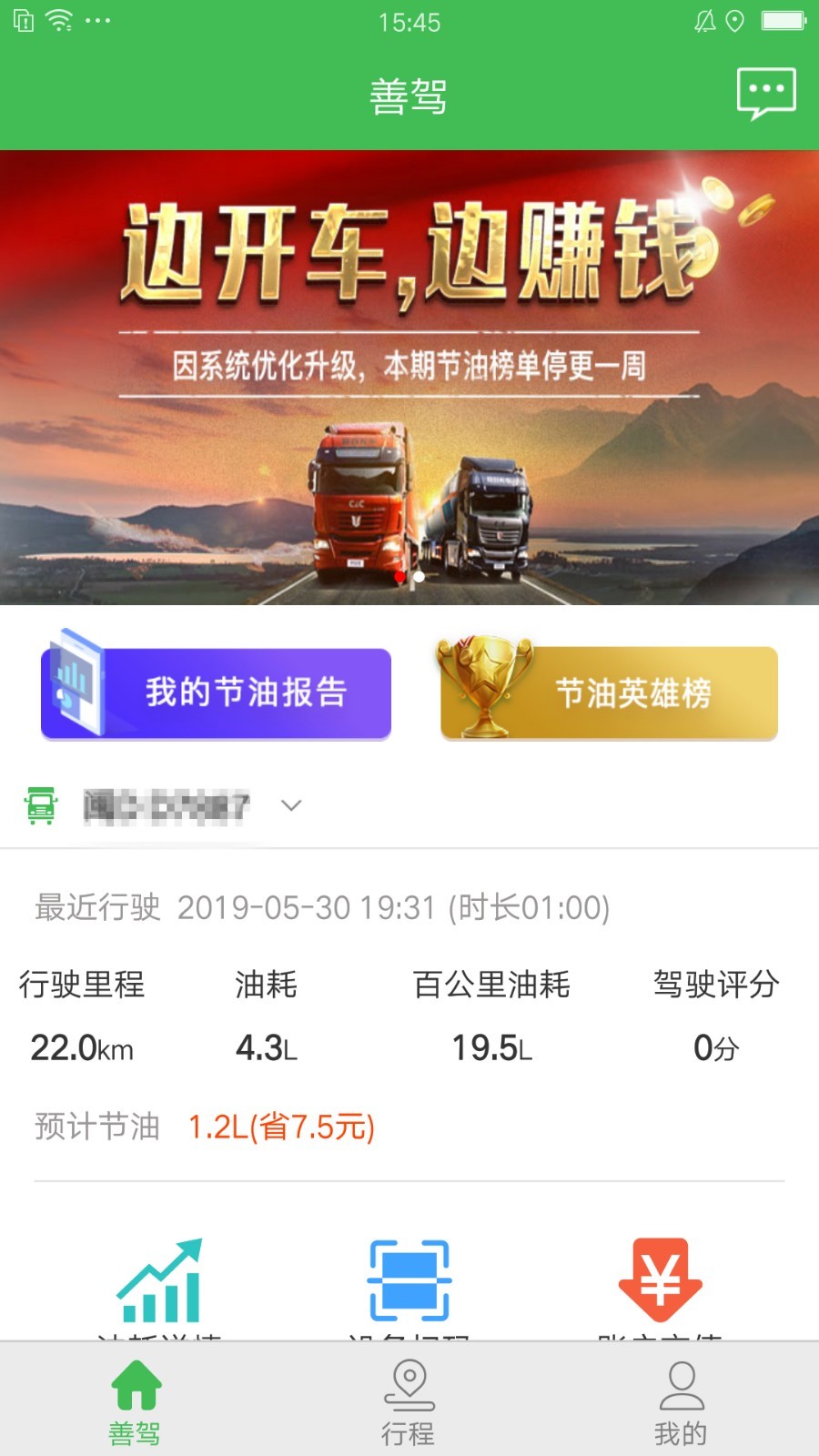The height and width of the screenshot is (1456, 819).
Task: Select the first red carousel dot
Action: (x=399, y=576)
